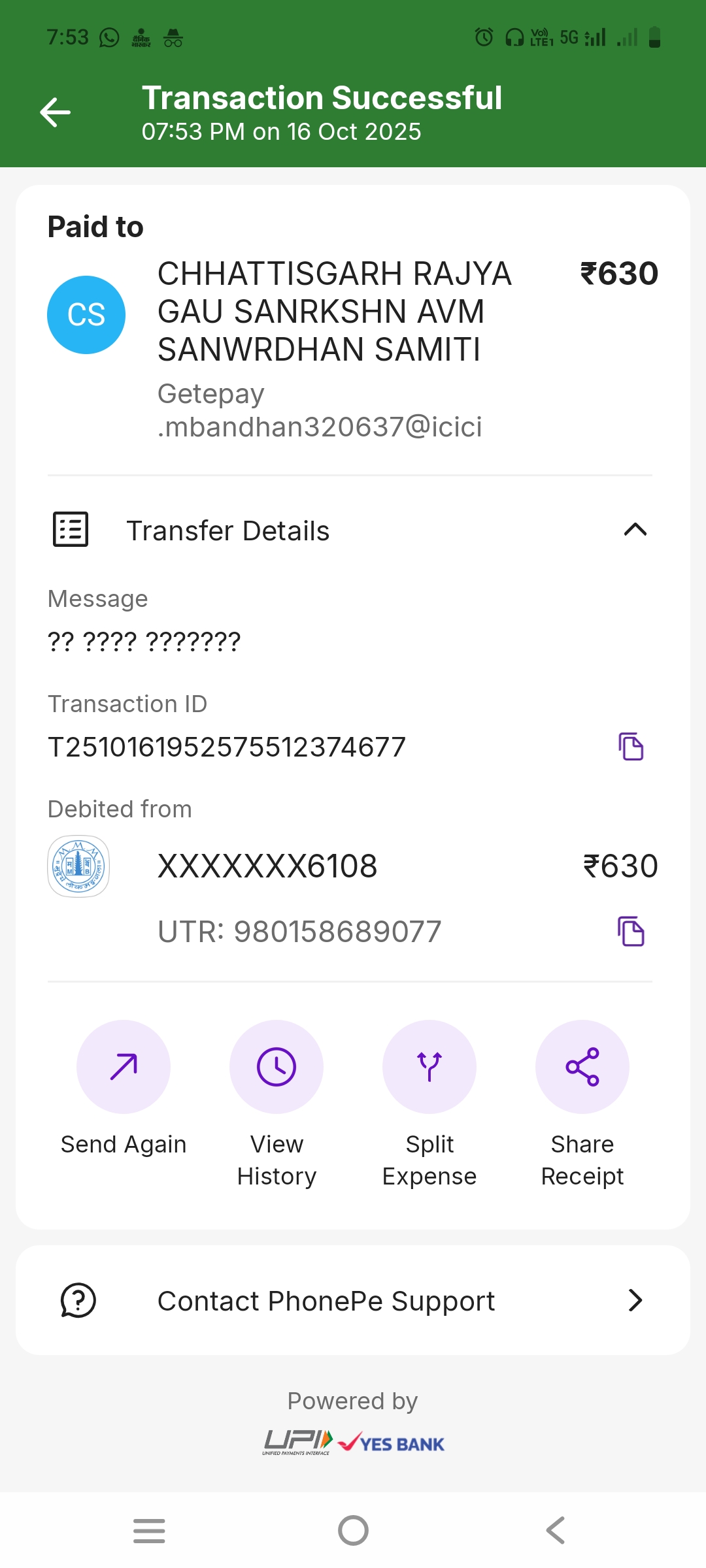This screenshot has width=706, height=1568.
Task: Share Receipt of this transaction
Action: click(x=582, y=1067)
